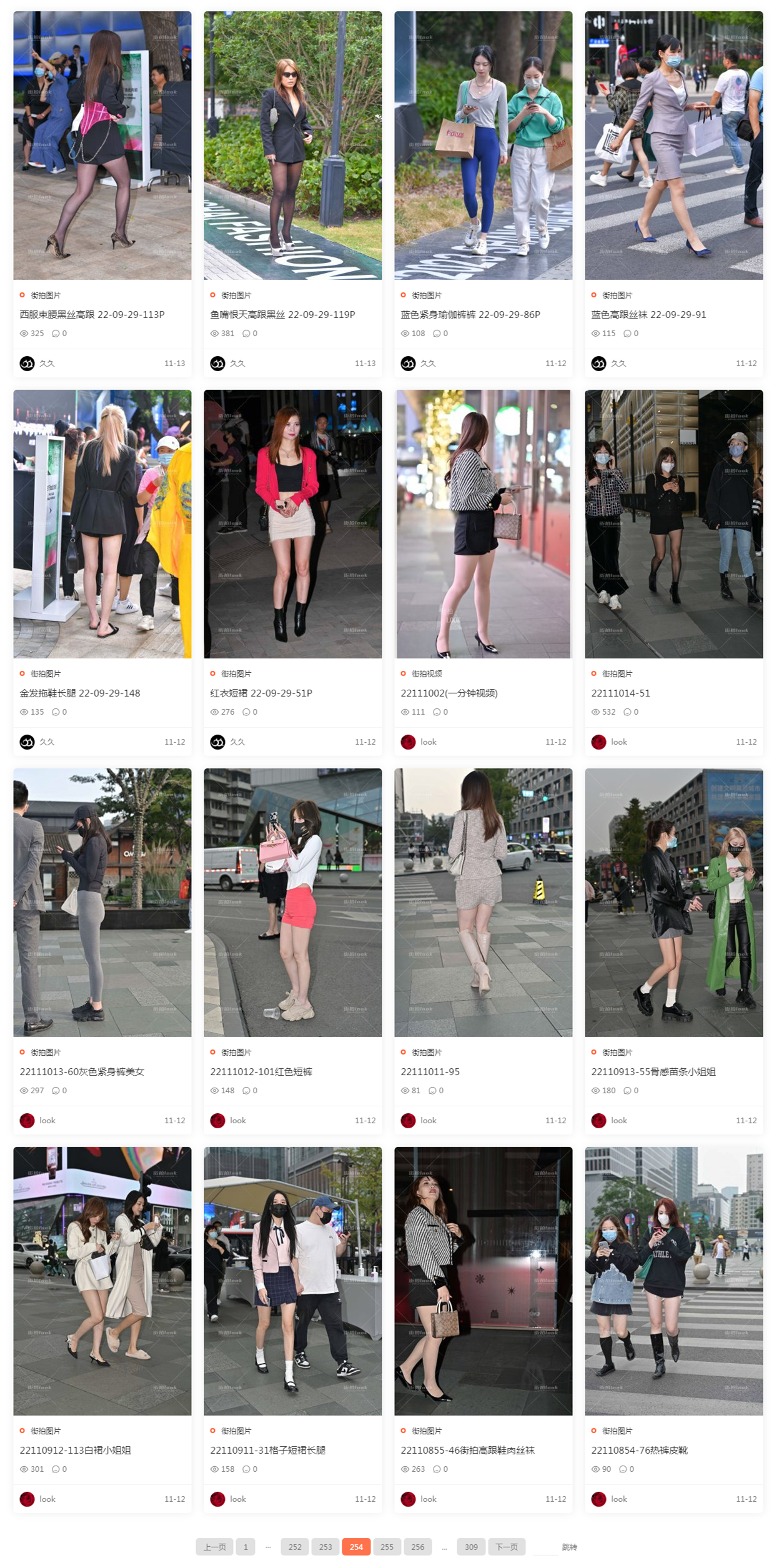784x1568 pixels.
Task: Open post 22111013-60灰色紧身裤美女
Action: (82, 1071)
